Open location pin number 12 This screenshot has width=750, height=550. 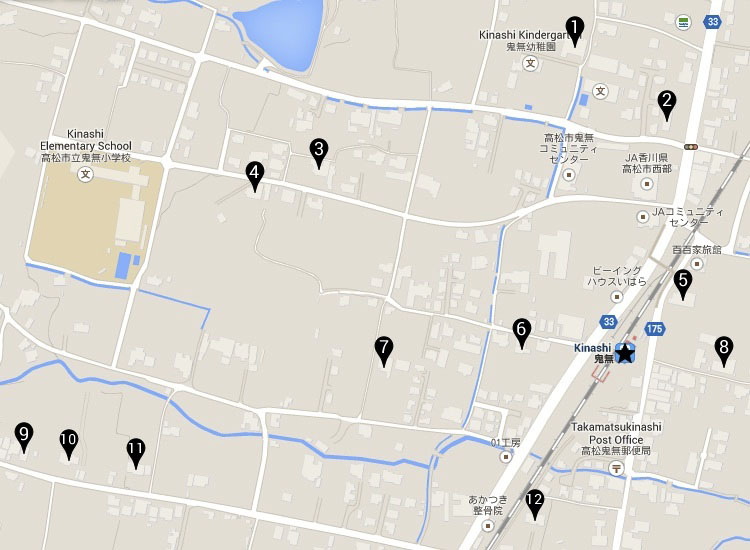pos(535,502)
